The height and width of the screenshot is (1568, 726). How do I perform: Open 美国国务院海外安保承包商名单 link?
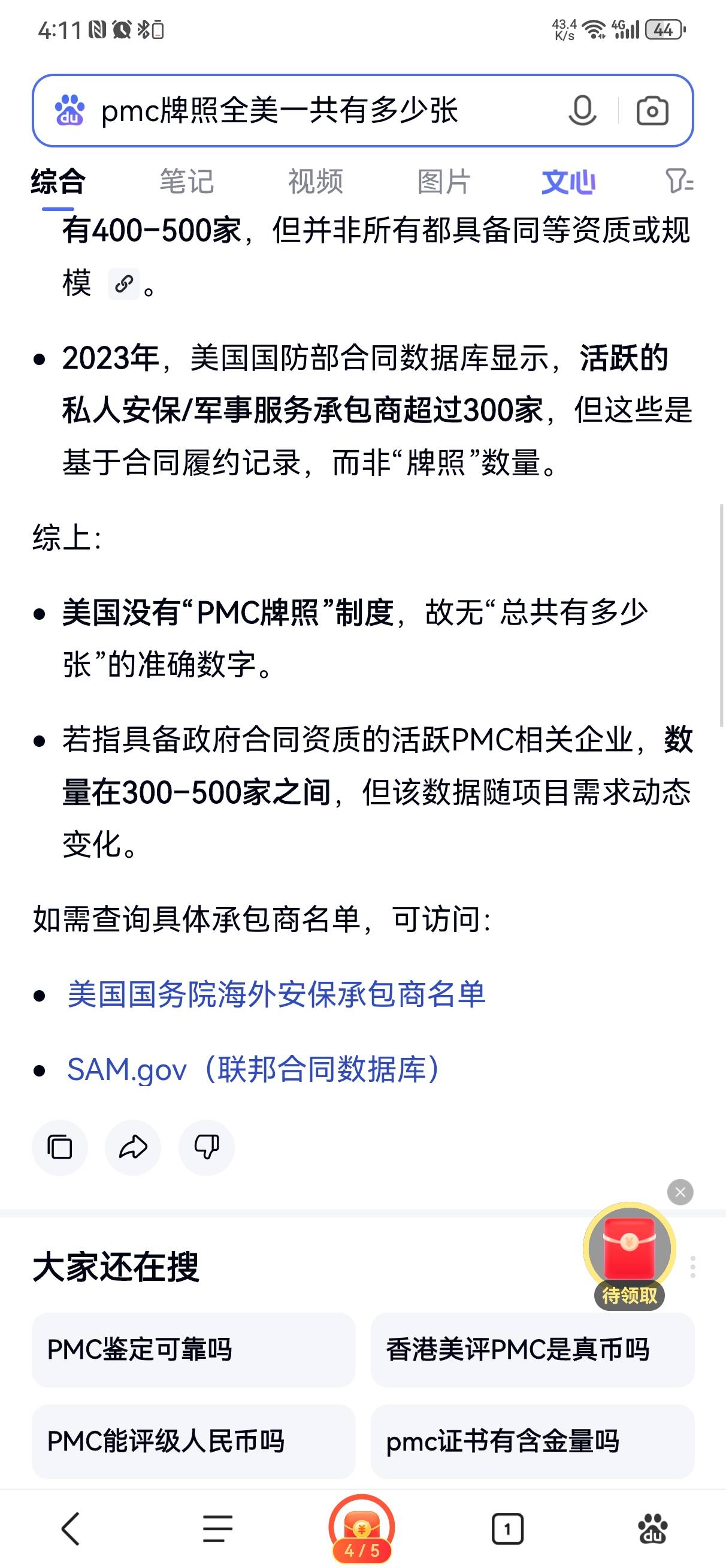coord(276,994)
